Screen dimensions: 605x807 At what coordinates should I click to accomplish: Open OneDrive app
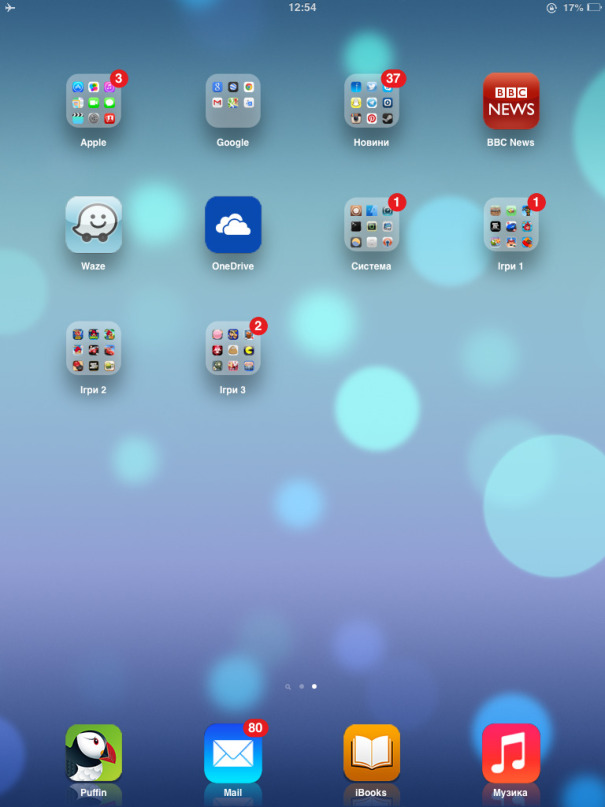(x=233, y=224)
